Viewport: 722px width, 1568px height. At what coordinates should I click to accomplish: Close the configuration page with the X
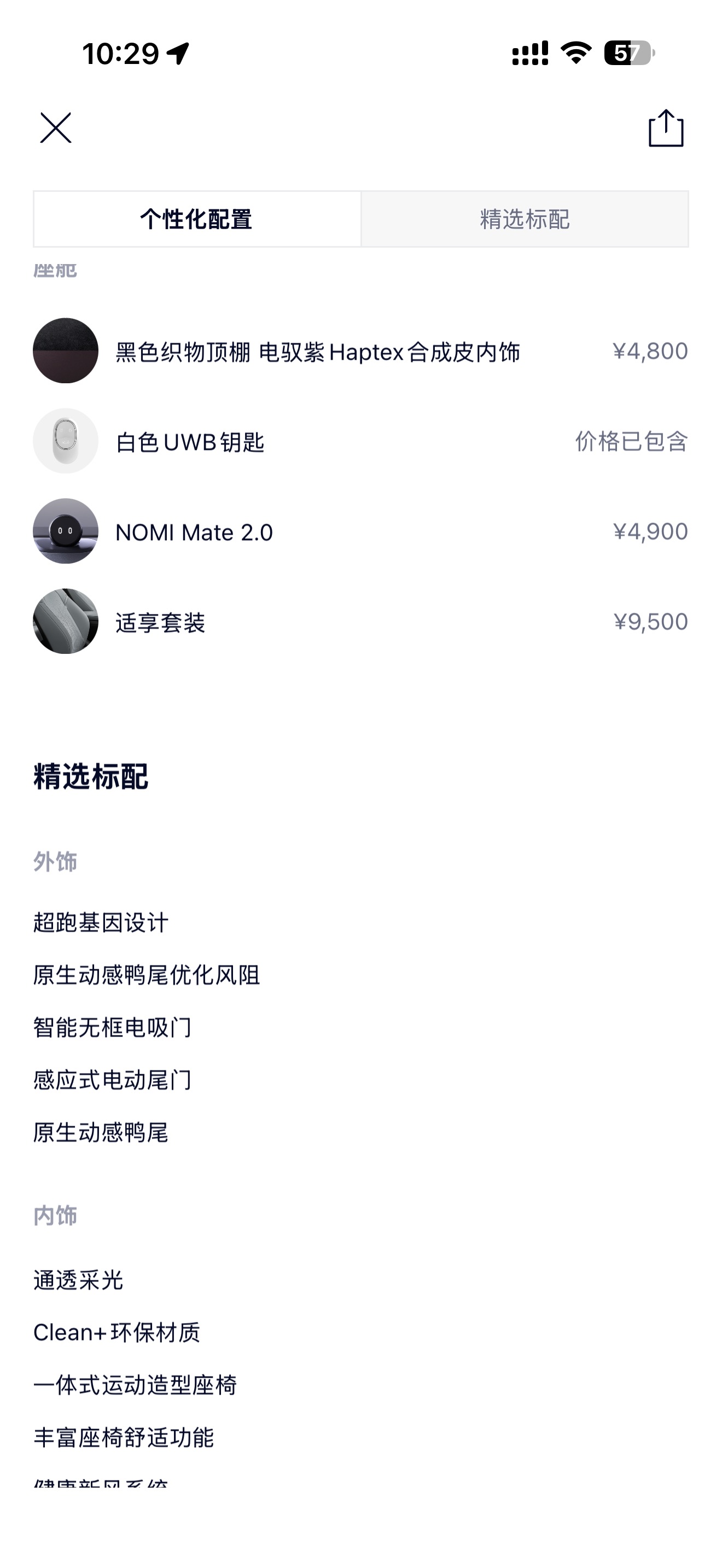(57, 129)
